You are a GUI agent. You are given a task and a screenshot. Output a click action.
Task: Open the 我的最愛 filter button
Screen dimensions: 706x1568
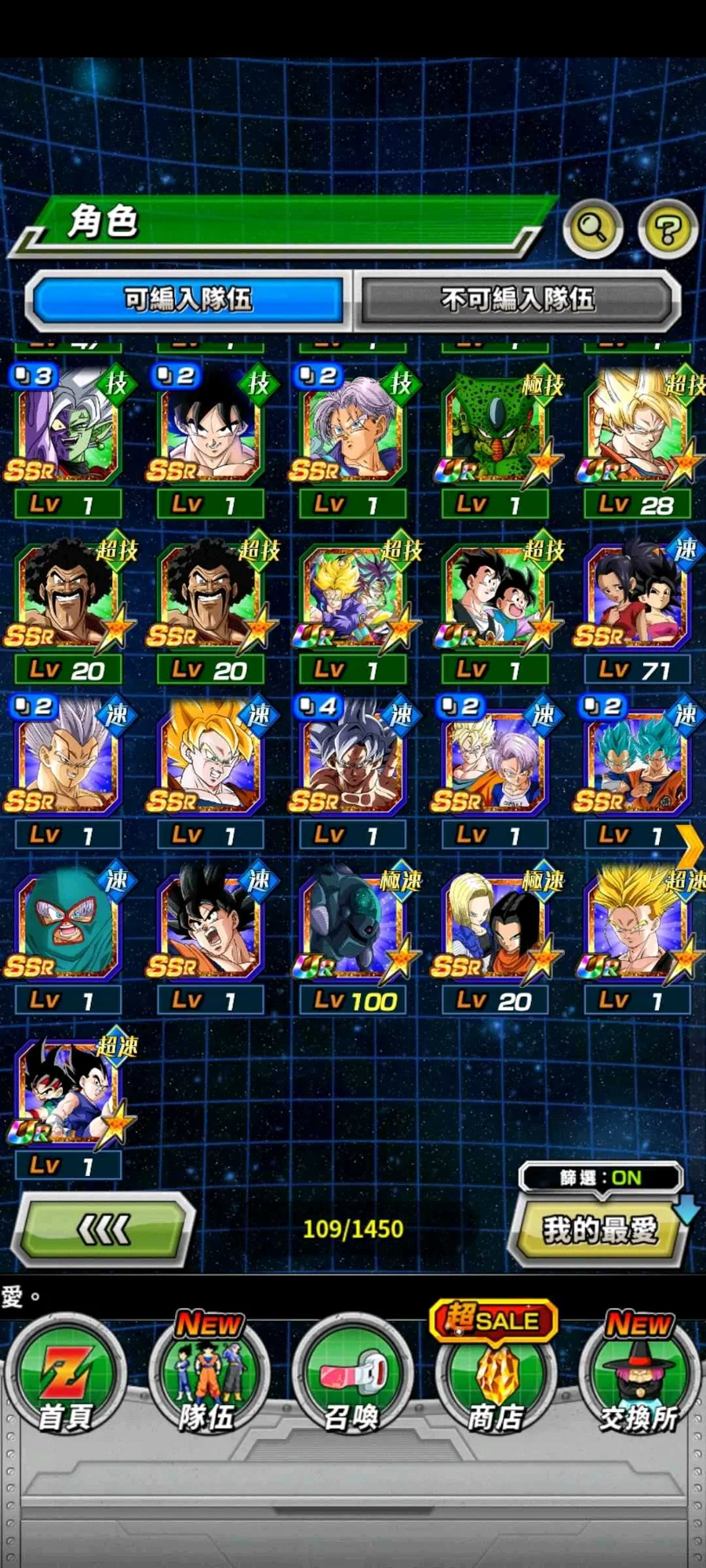[x=599, y=1229]
